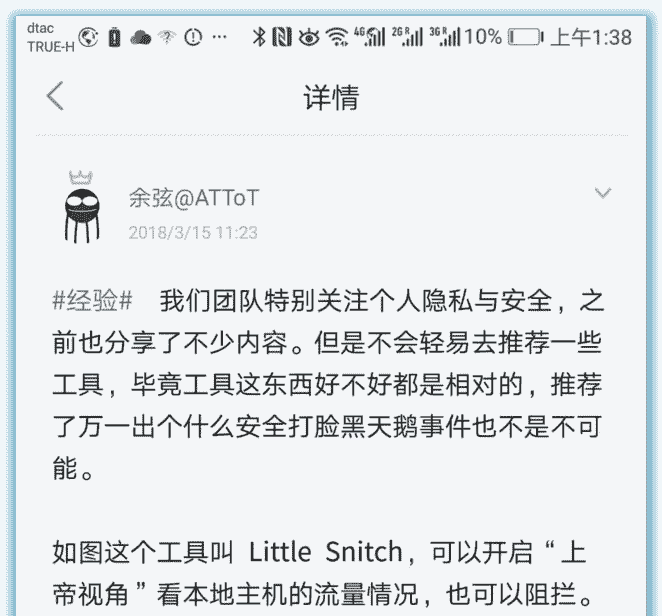Go back from the 详情 page

pyautogui.click(x=55, y=96)
